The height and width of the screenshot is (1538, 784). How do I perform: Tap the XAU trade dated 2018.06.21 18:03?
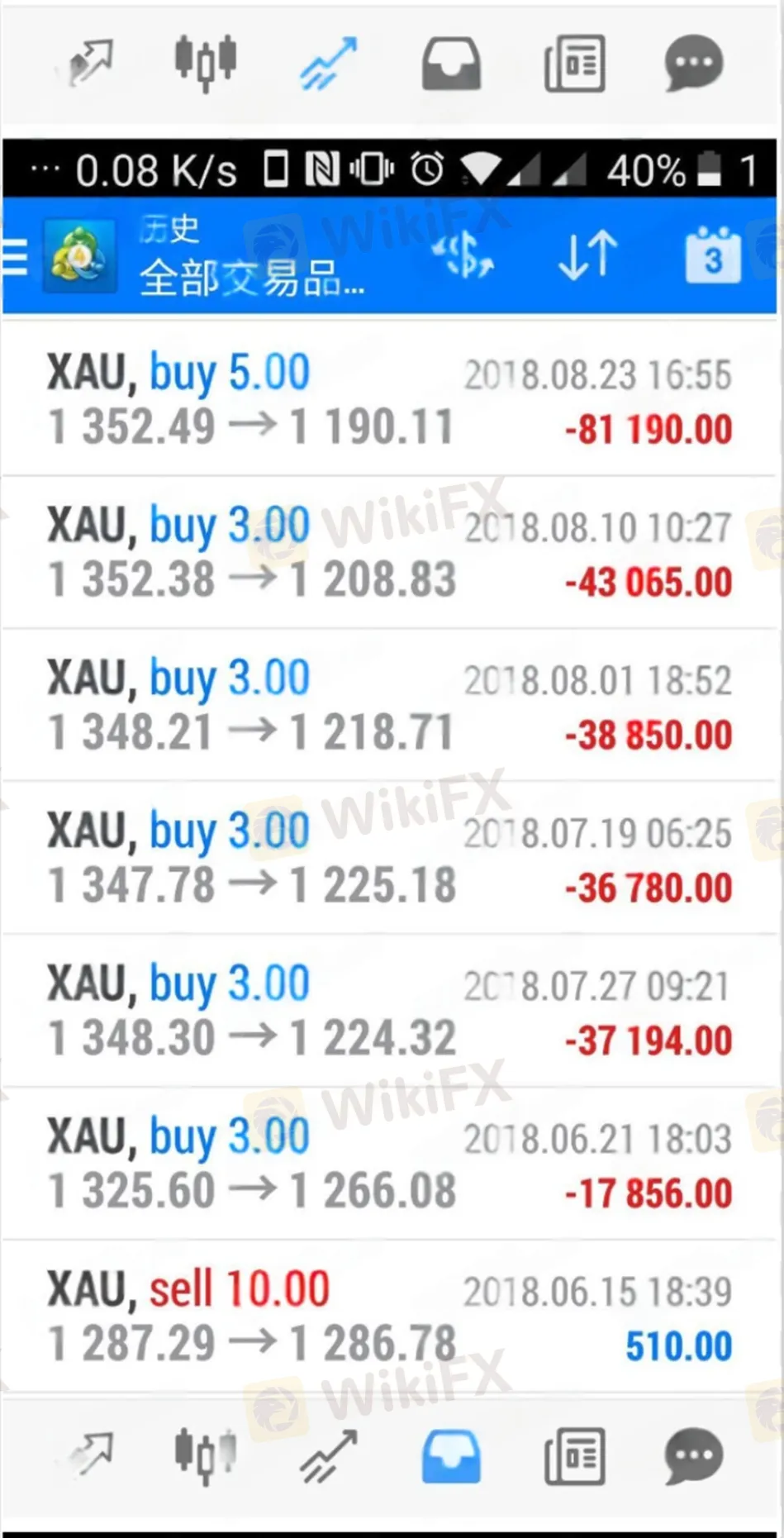(x=389, y=1164)
